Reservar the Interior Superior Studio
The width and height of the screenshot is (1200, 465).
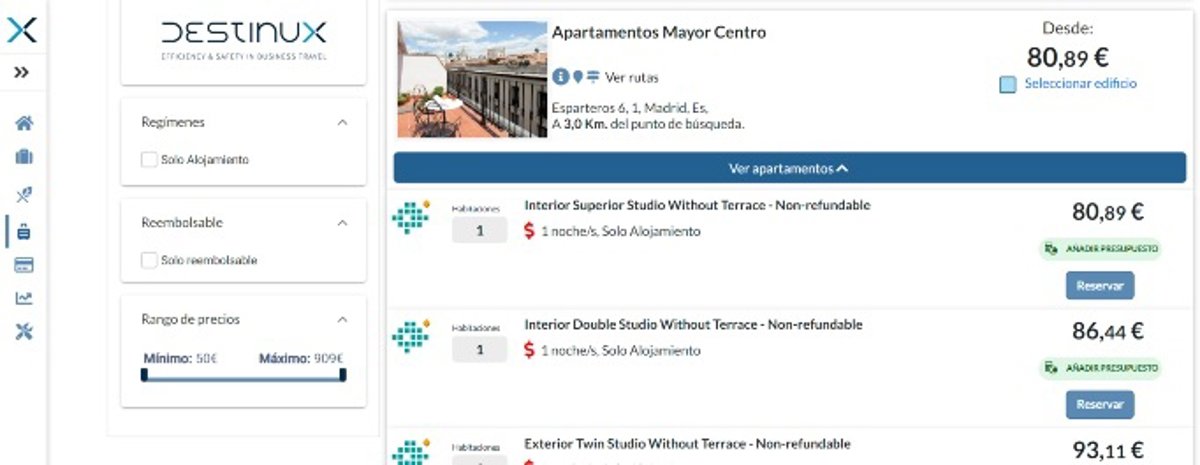tap(1099, 285)
